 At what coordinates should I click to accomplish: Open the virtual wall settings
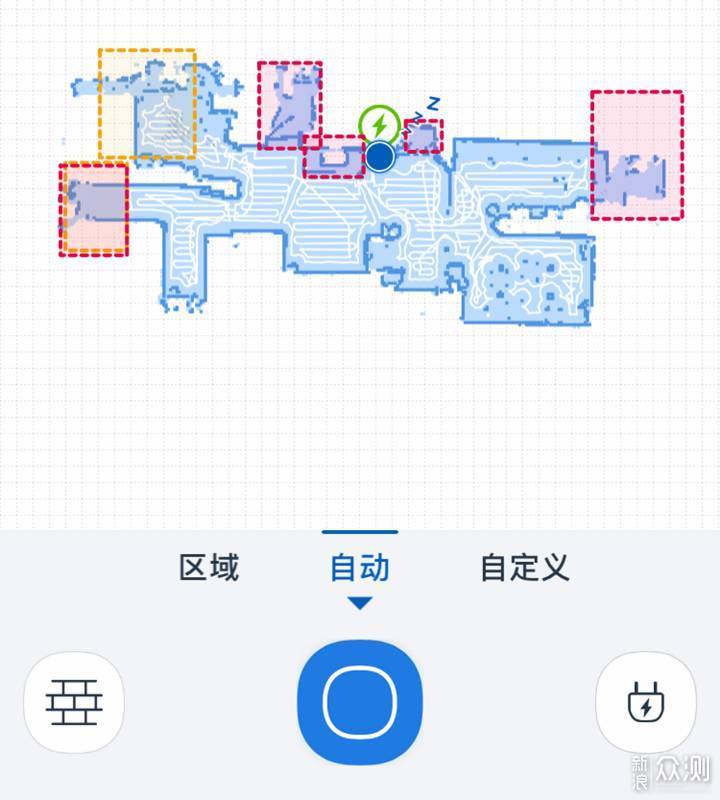(74, 702)
